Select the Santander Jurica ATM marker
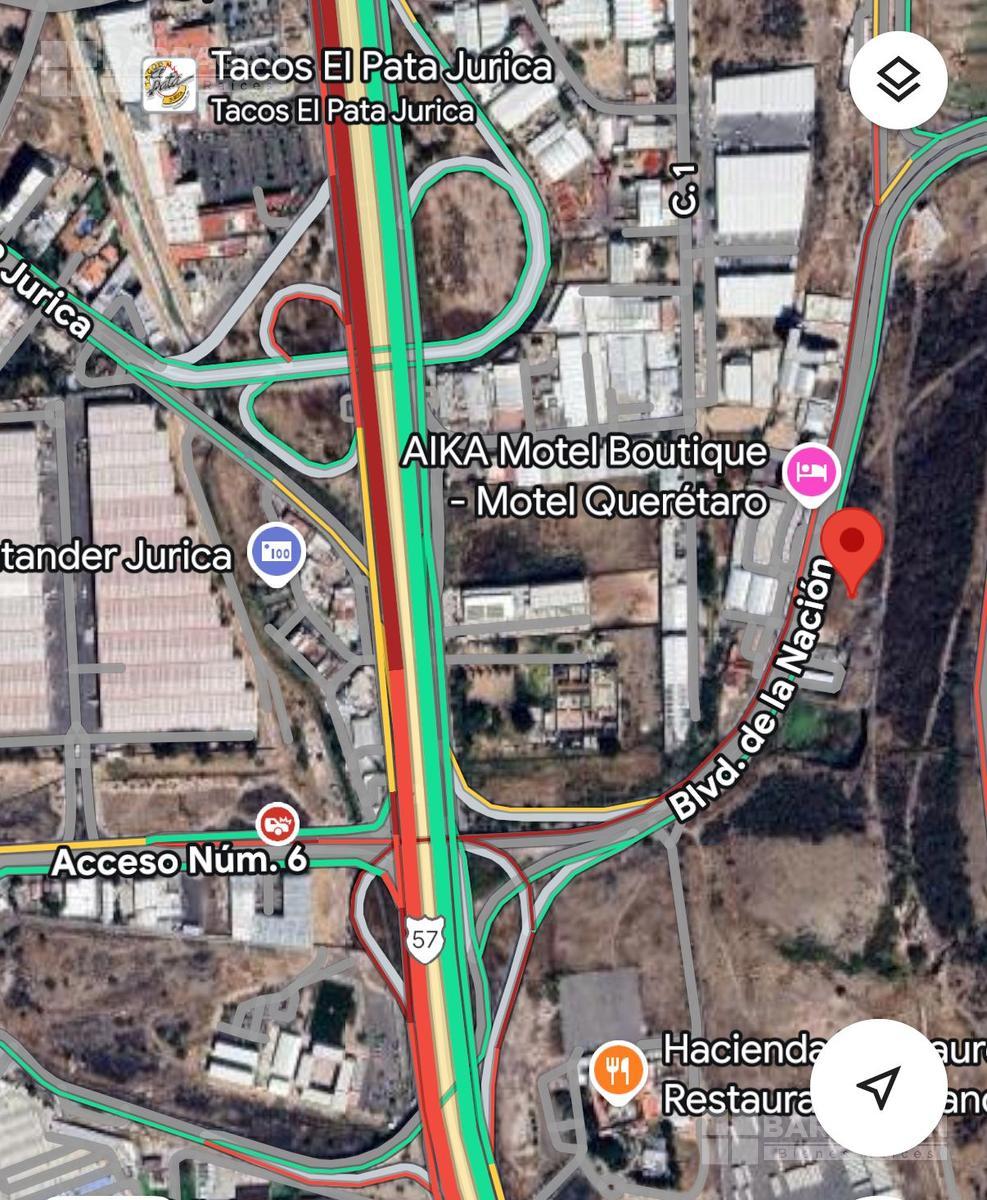Viewport: 987px width, 1200px height. tap(277, 553)
